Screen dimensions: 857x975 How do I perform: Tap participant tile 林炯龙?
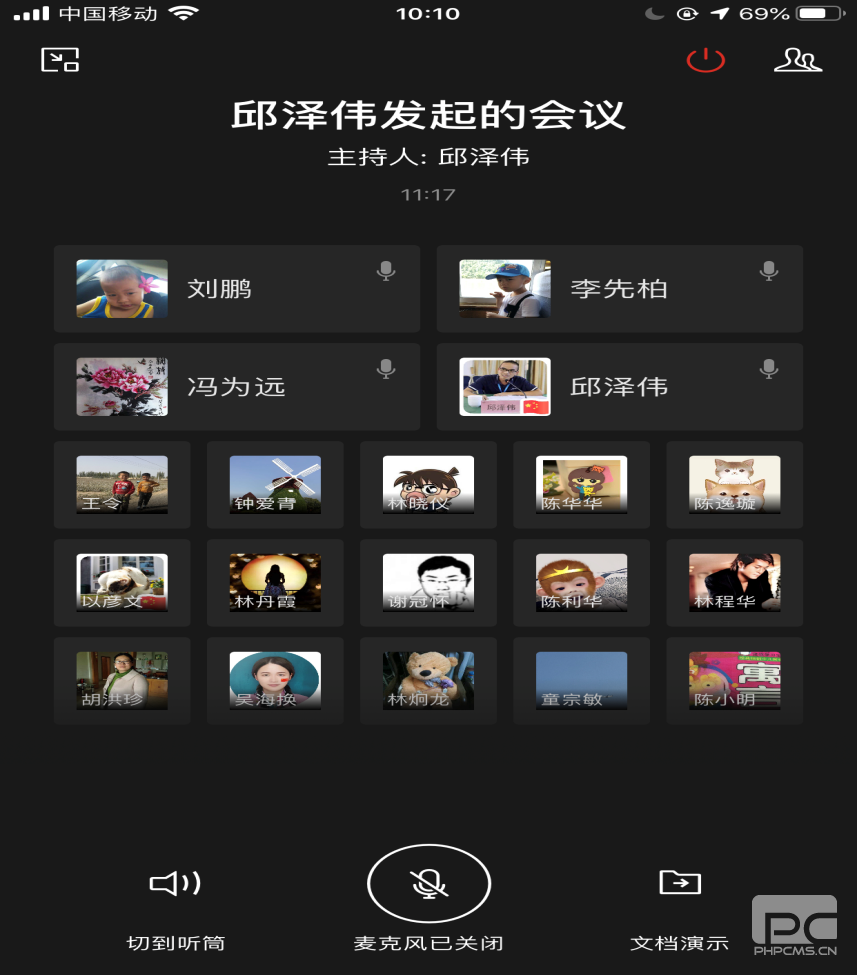428,681
